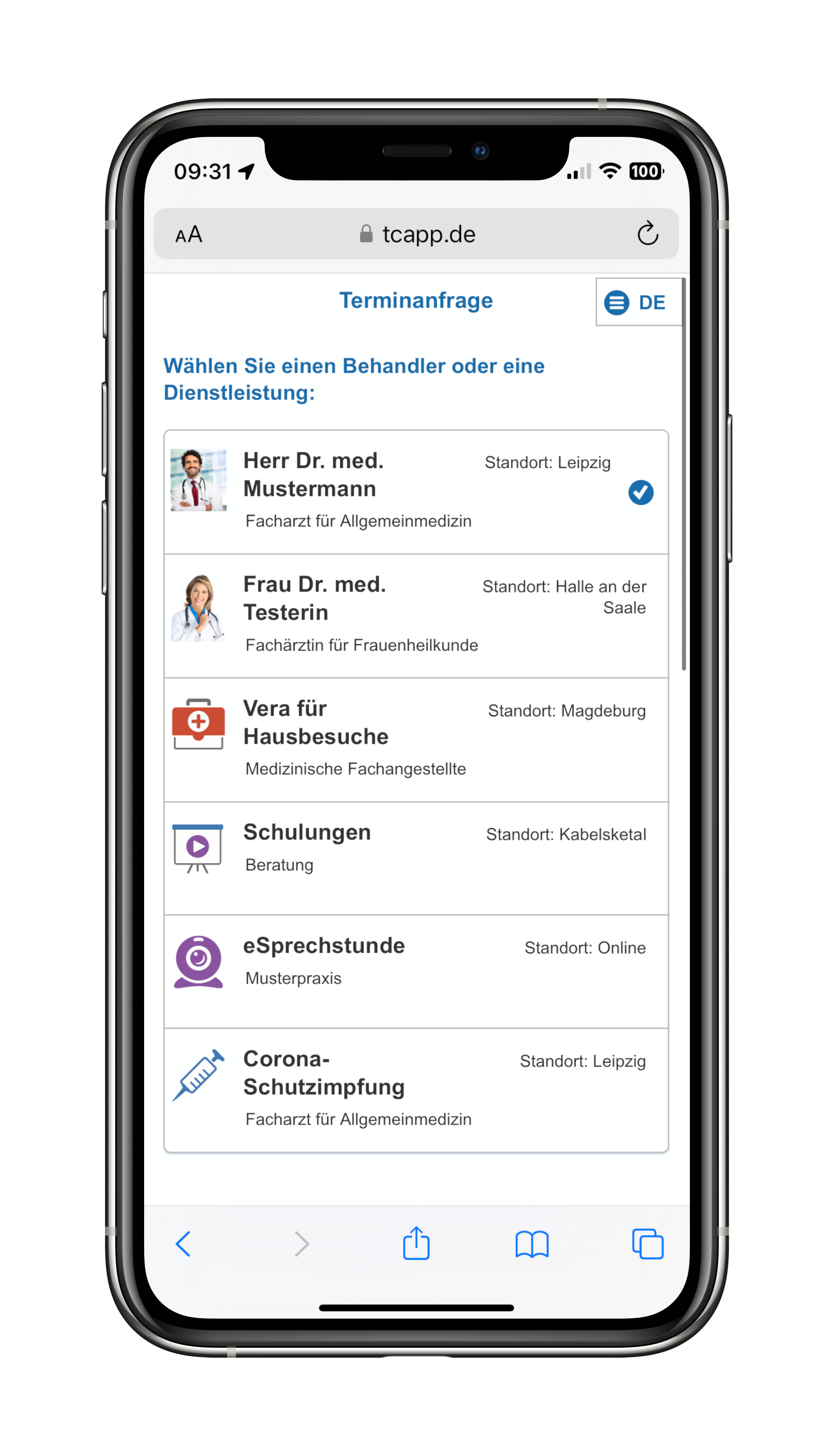The height and width of the screenshot is (1456, 834).
Task: Reload the page
Action: [x=647, y=234]
